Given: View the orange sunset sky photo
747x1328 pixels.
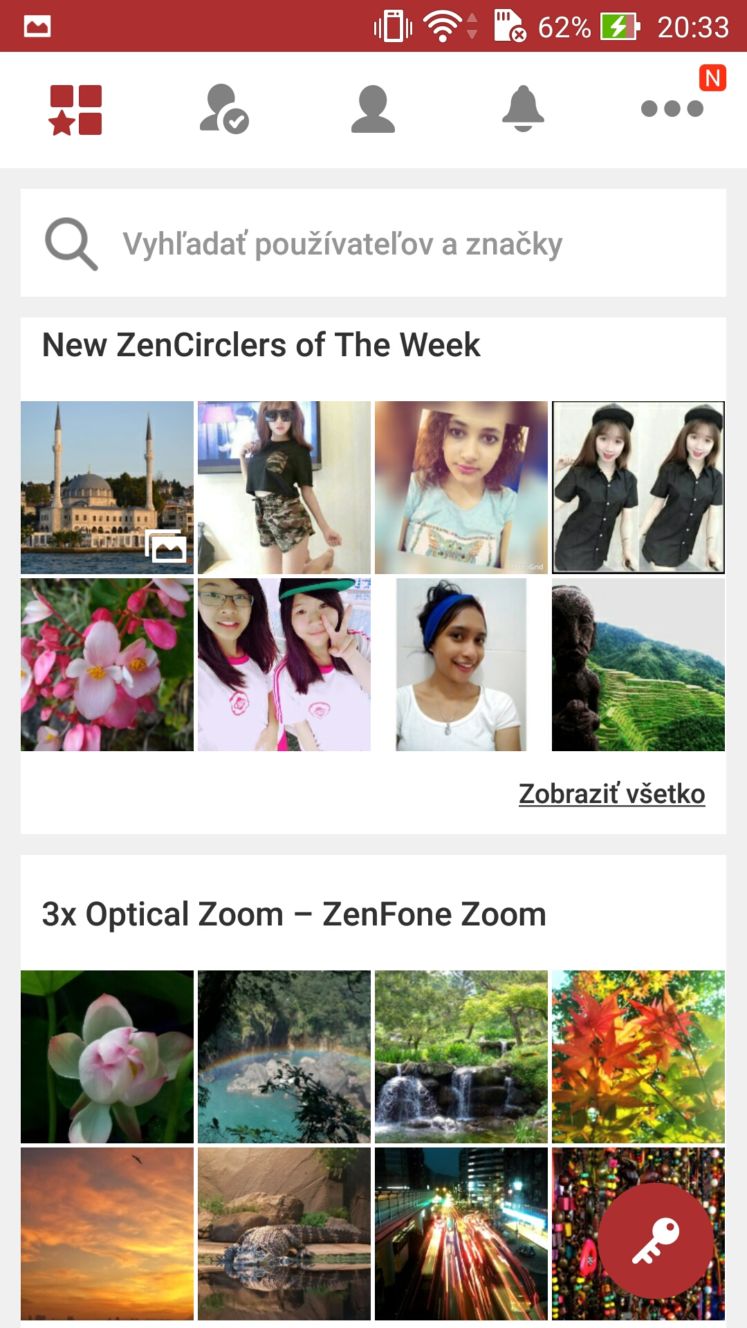Looking at the screenshot, I should pyautogui.click(x=107, y=1234).
